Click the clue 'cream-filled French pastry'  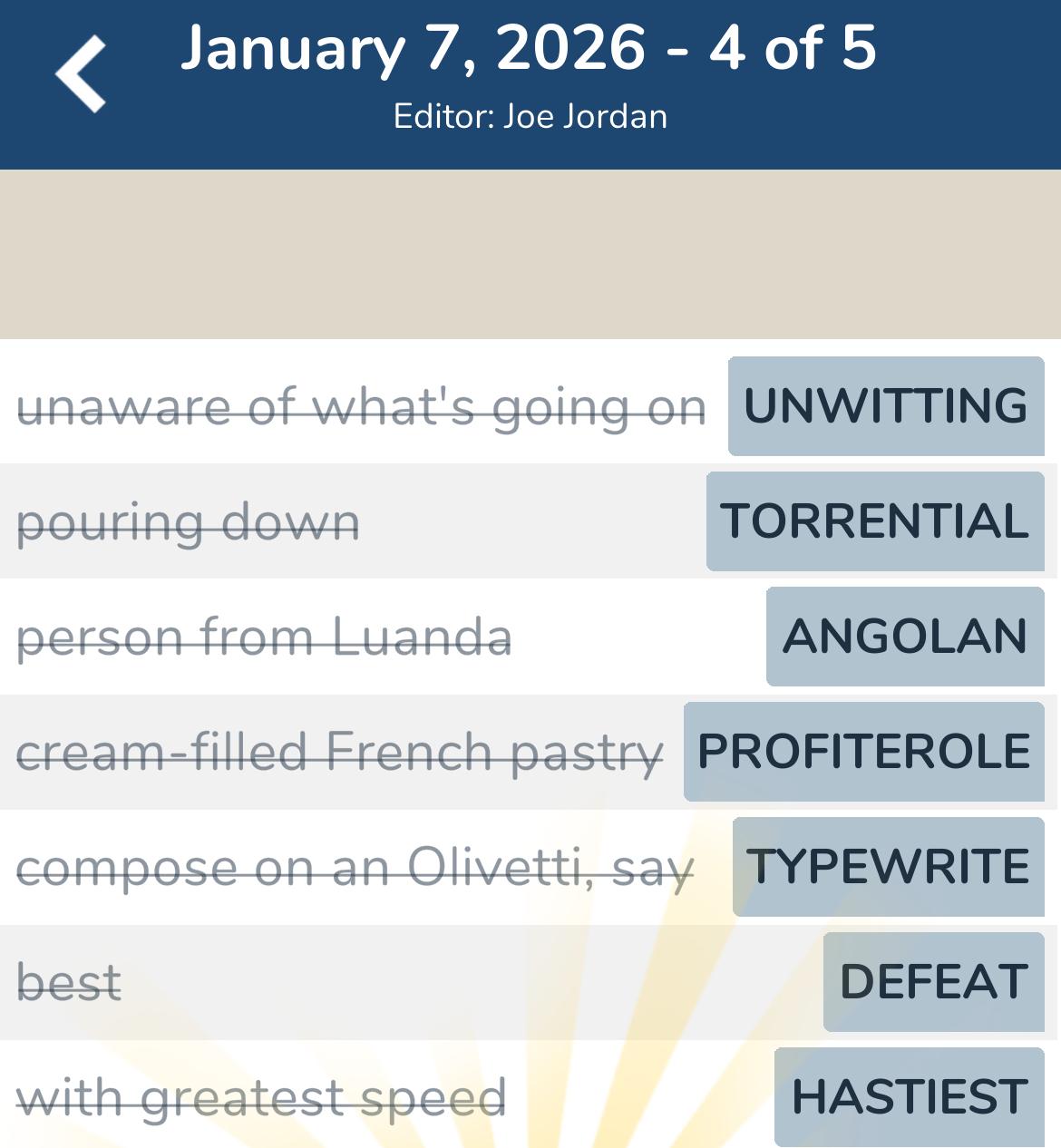pos(340,752)
